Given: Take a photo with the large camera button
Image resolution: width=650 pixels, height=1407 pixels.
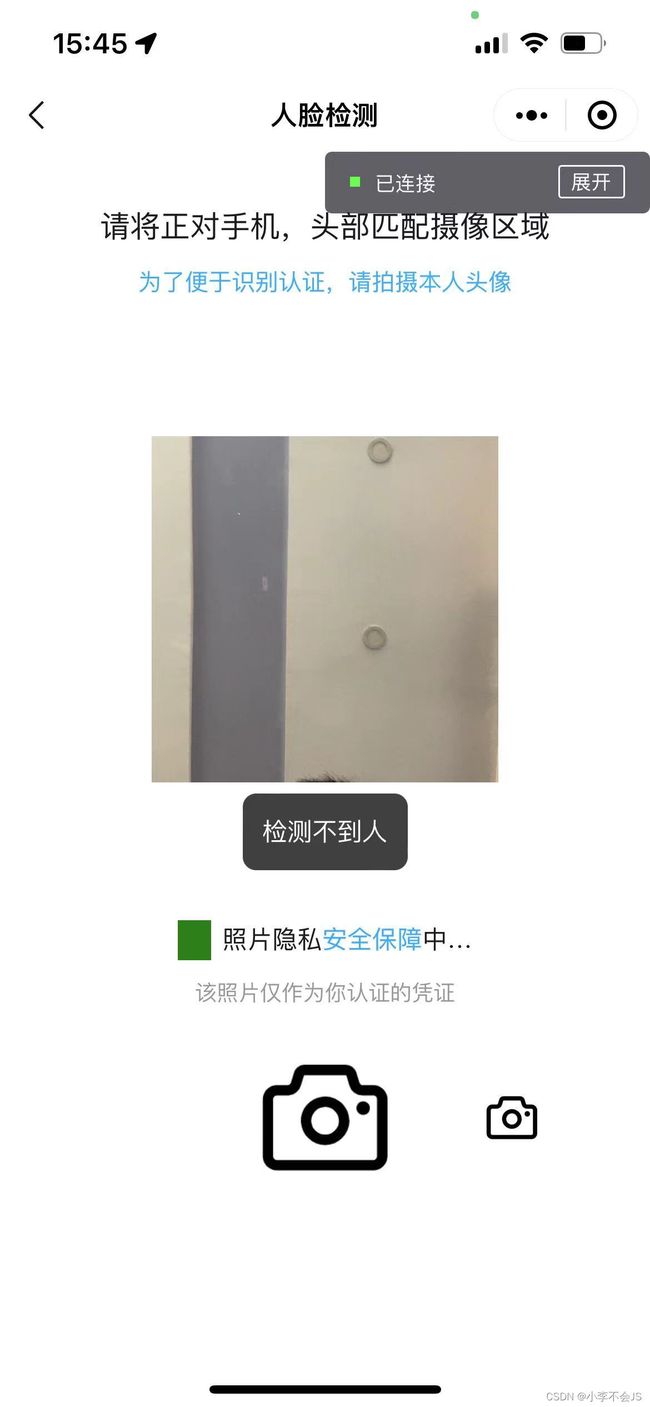Looking at the screenshot, I should [325, 1117].
